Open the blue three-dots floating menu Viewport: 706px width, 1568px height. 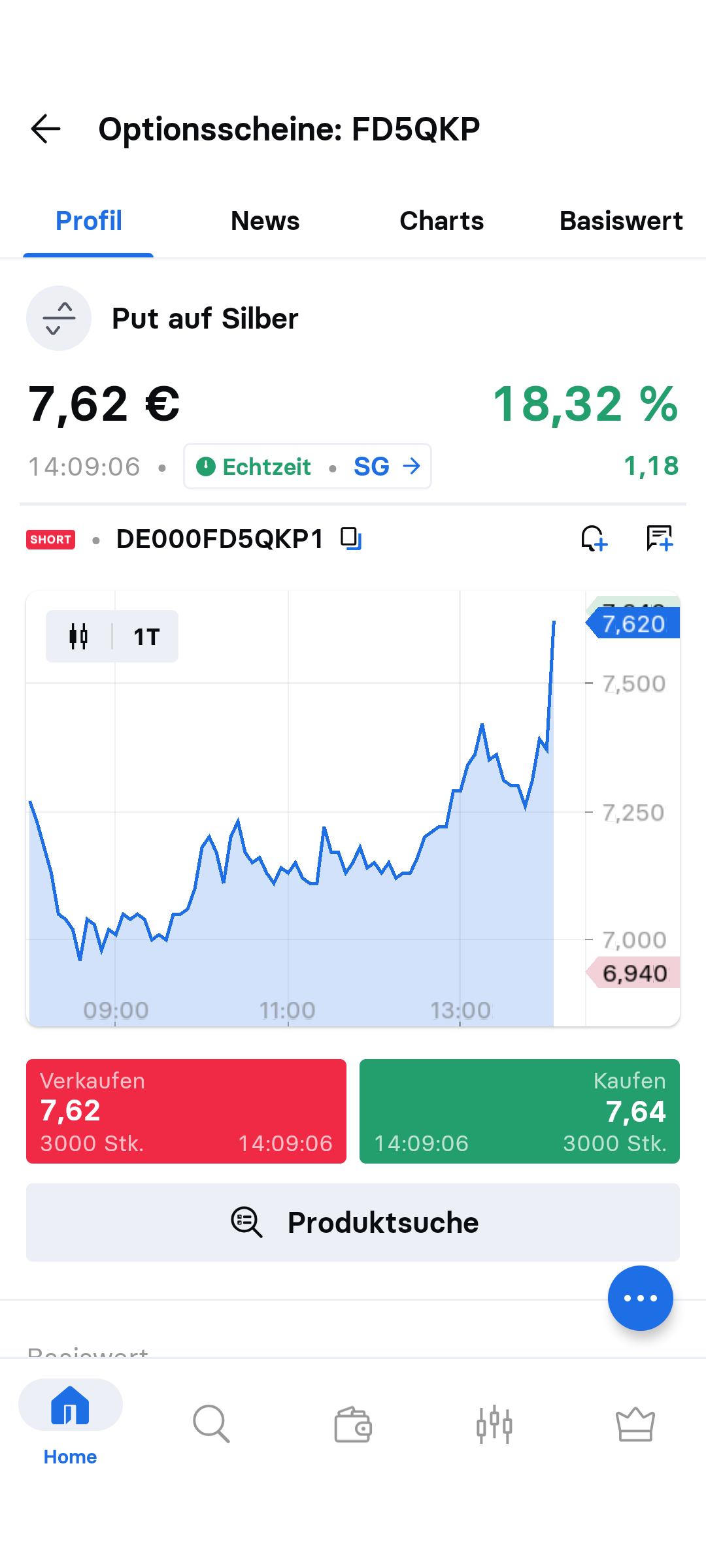pos(640,1298)
